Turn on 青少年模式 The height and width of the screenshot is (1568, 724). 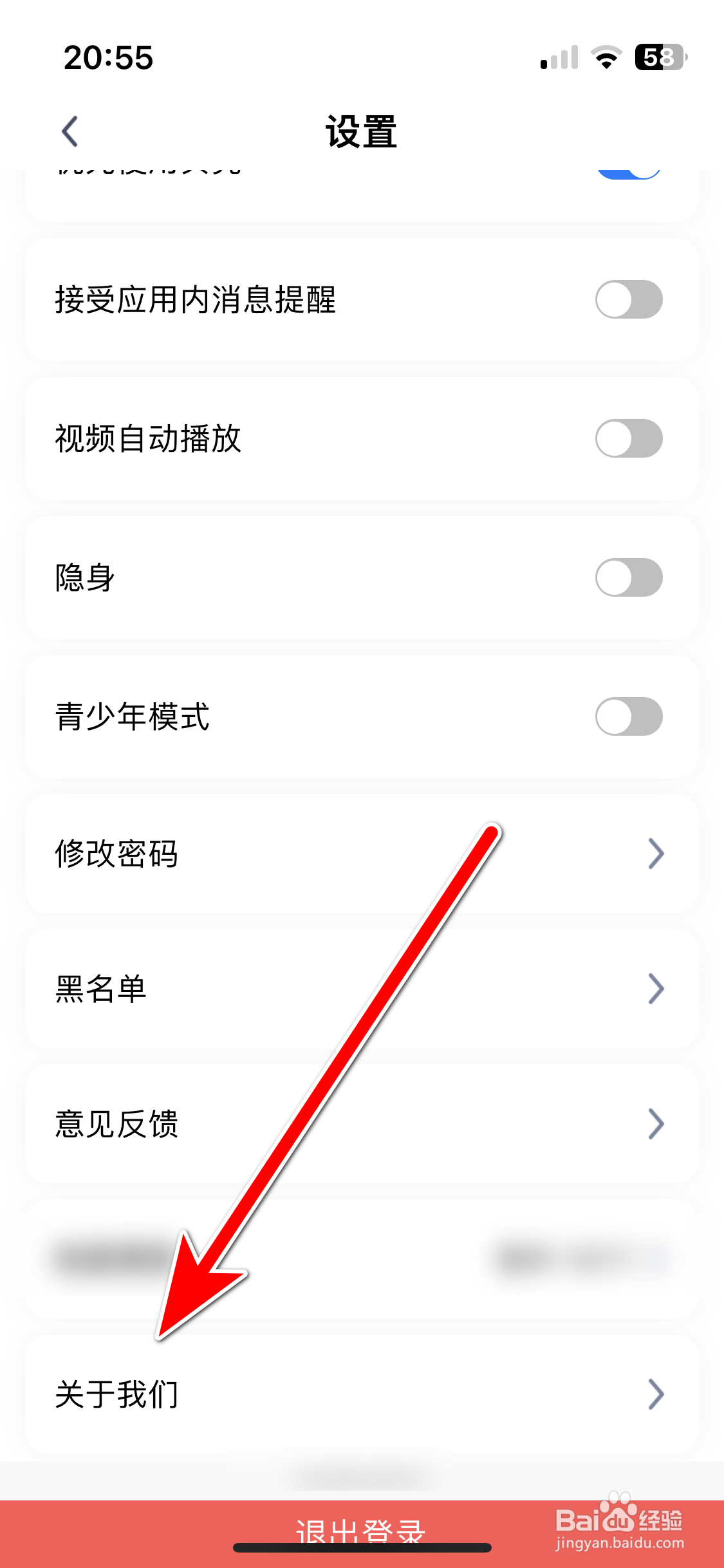pos(629,716)
